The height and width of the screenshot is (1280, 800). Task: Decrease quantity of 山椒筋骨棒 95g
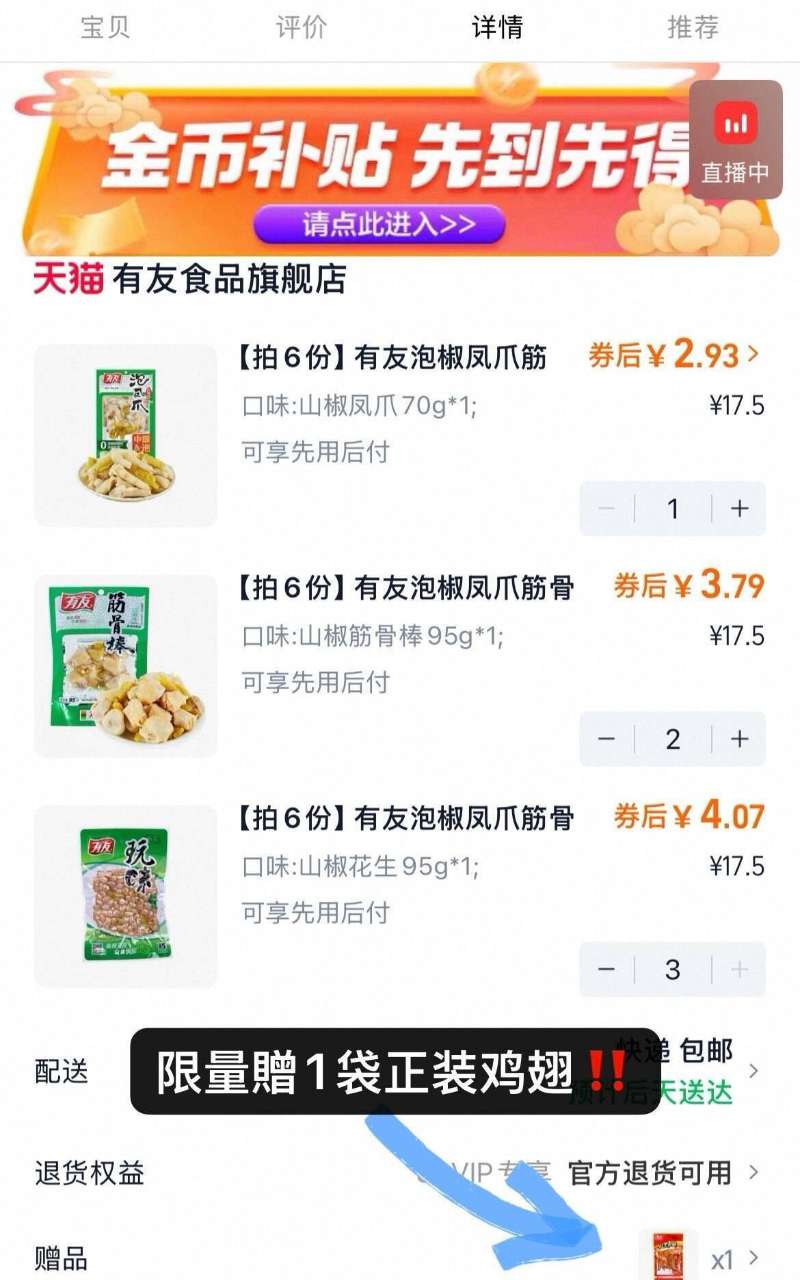[607, 739]
